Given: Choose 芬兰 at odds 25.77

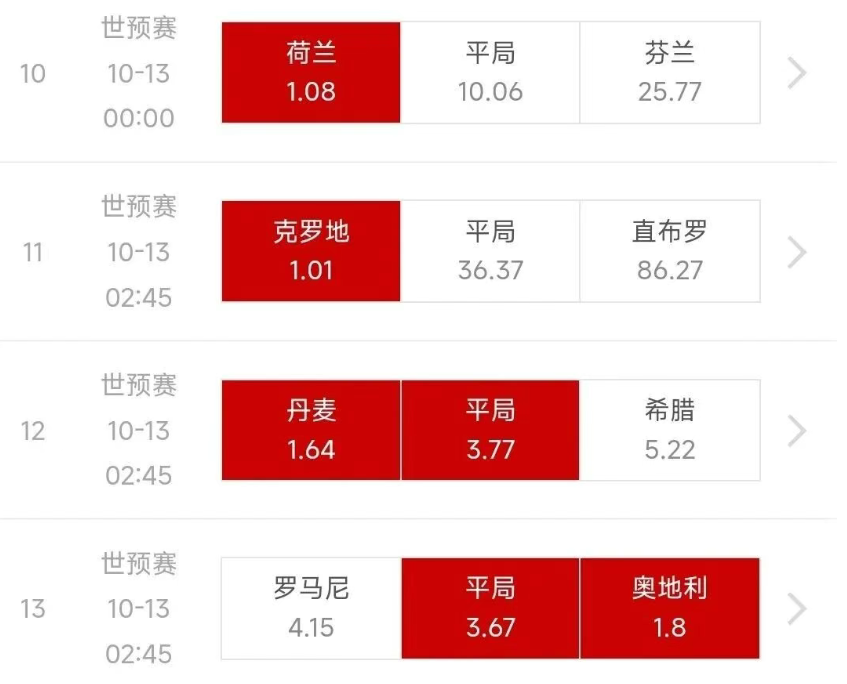Looking at the screenshot, I should pos(669,73).
